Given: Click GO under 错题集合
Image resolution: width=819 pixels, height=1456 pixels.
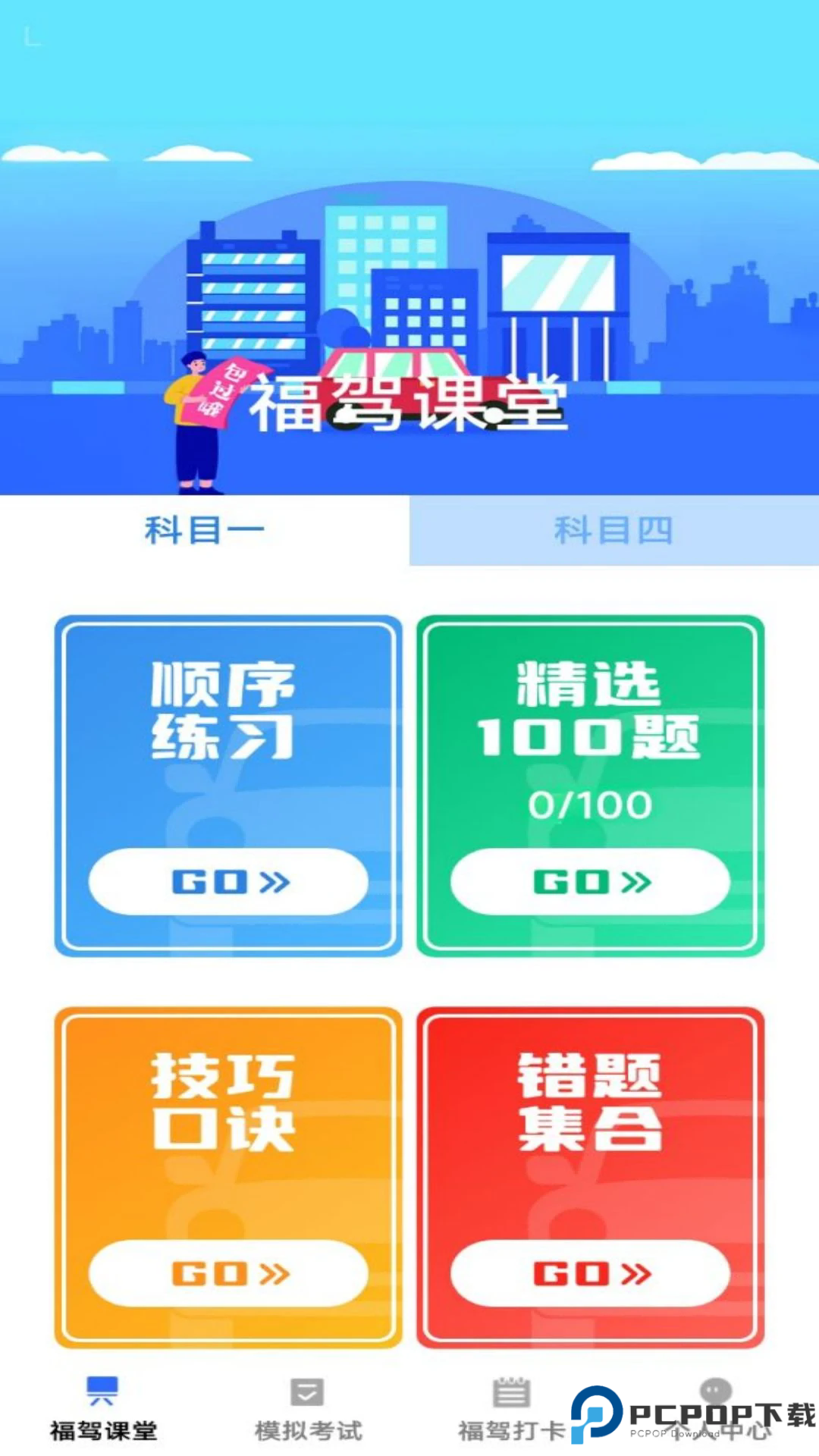Looking at the screenshot, I should [590, 1272].
